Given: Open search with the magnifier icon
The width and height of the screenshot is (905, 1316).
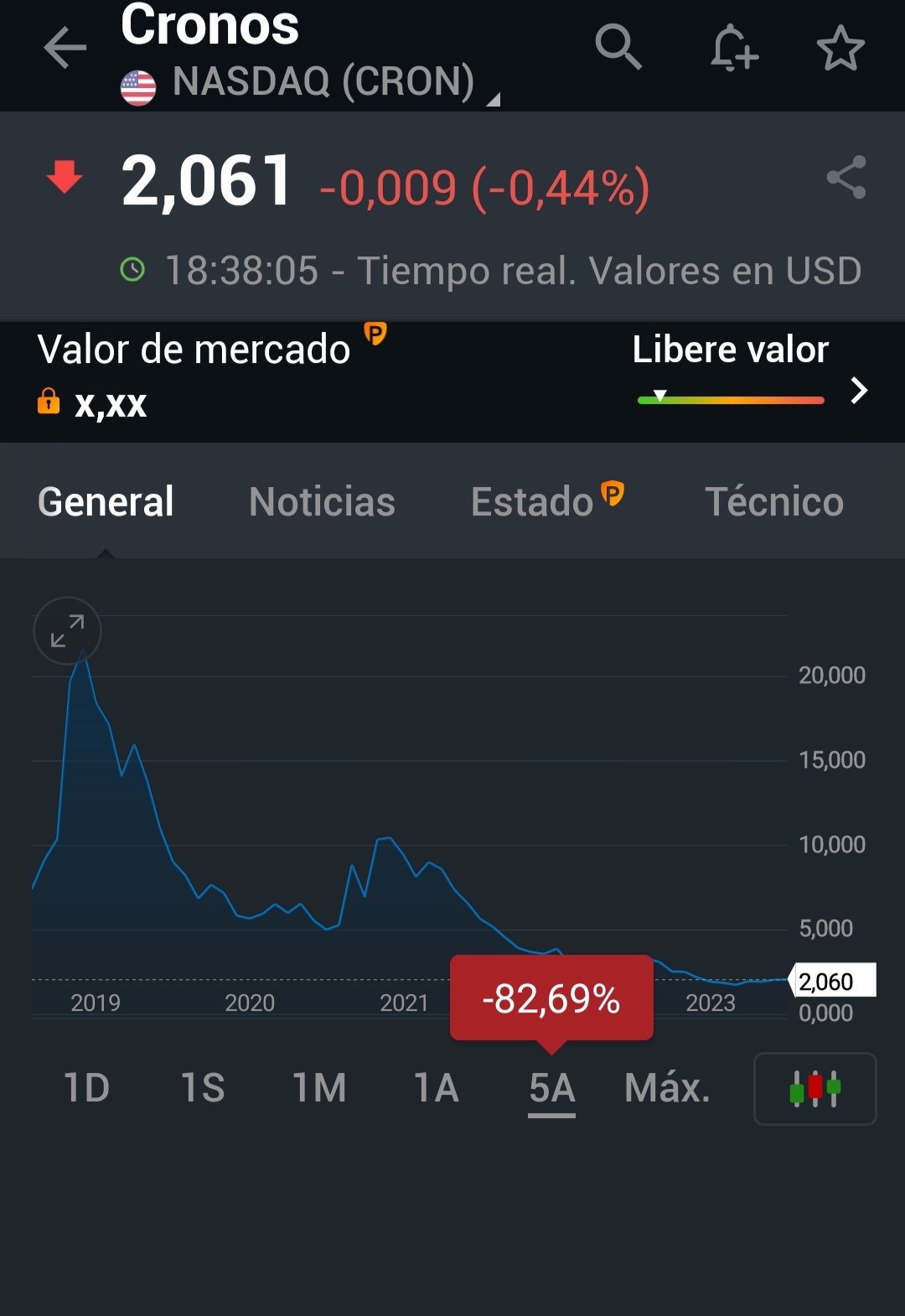Looking at the screenshot, I should (x=618, y=47).
